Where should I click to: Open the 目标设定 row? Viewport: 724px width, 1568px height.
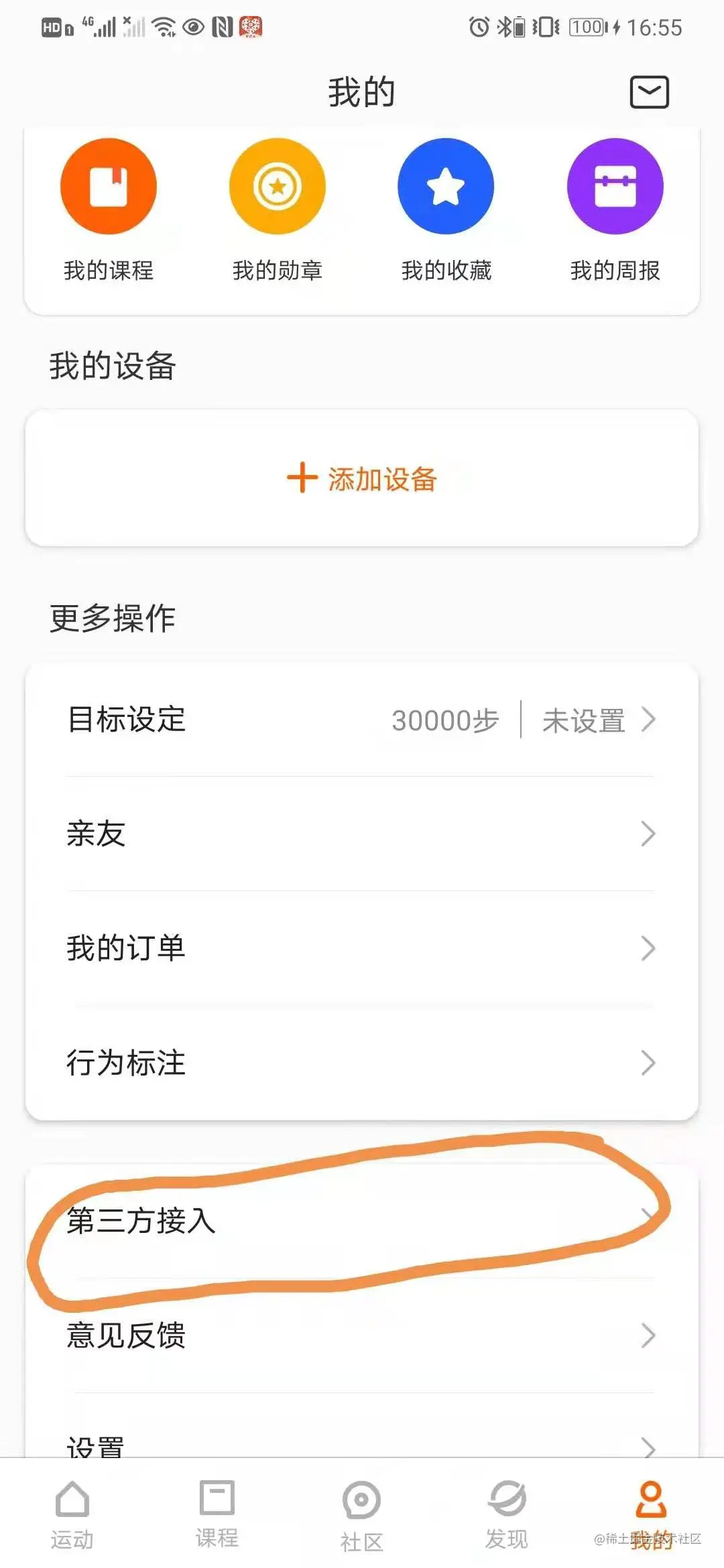tap(362, 720)
